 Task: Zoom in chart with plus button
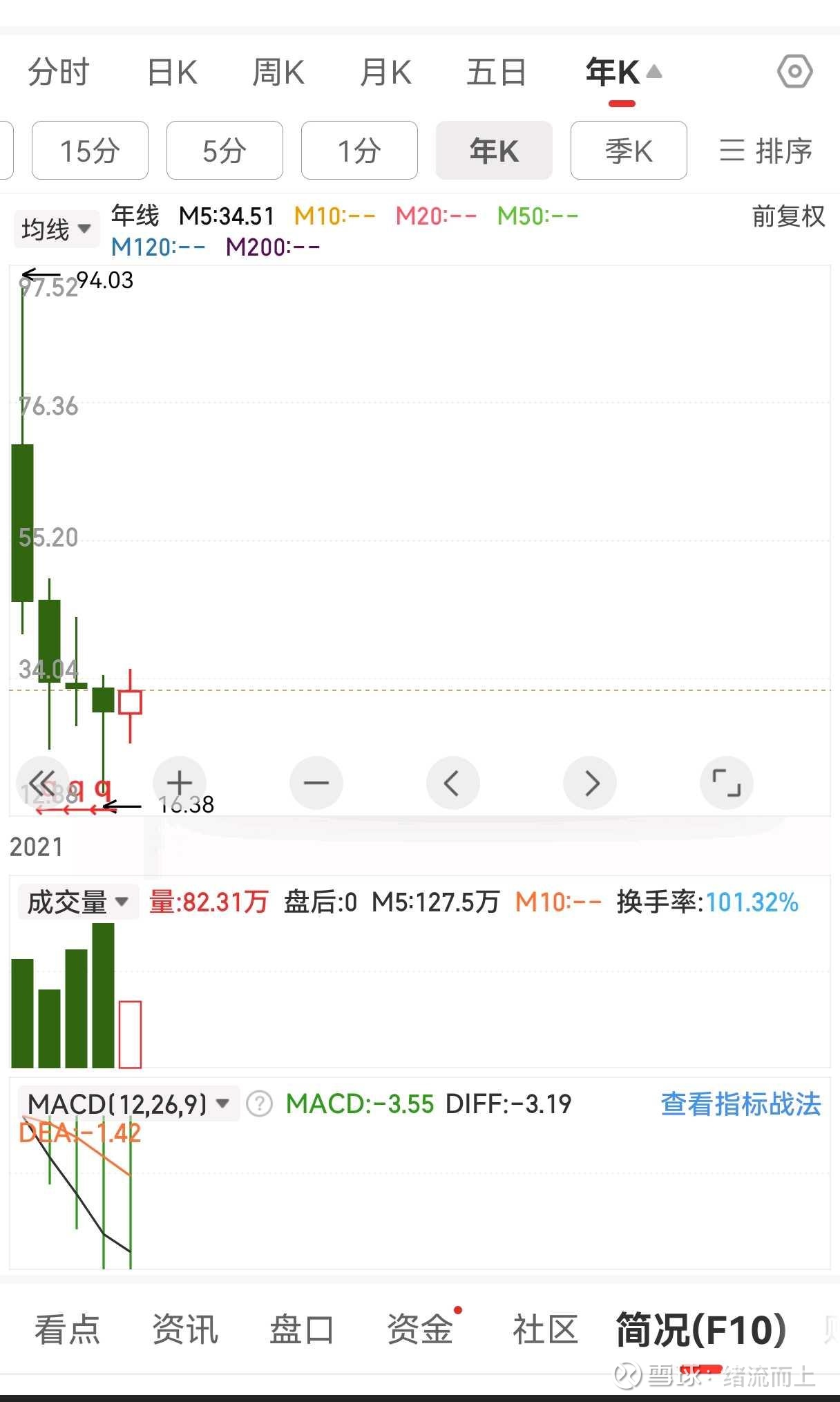coord(180,783)
